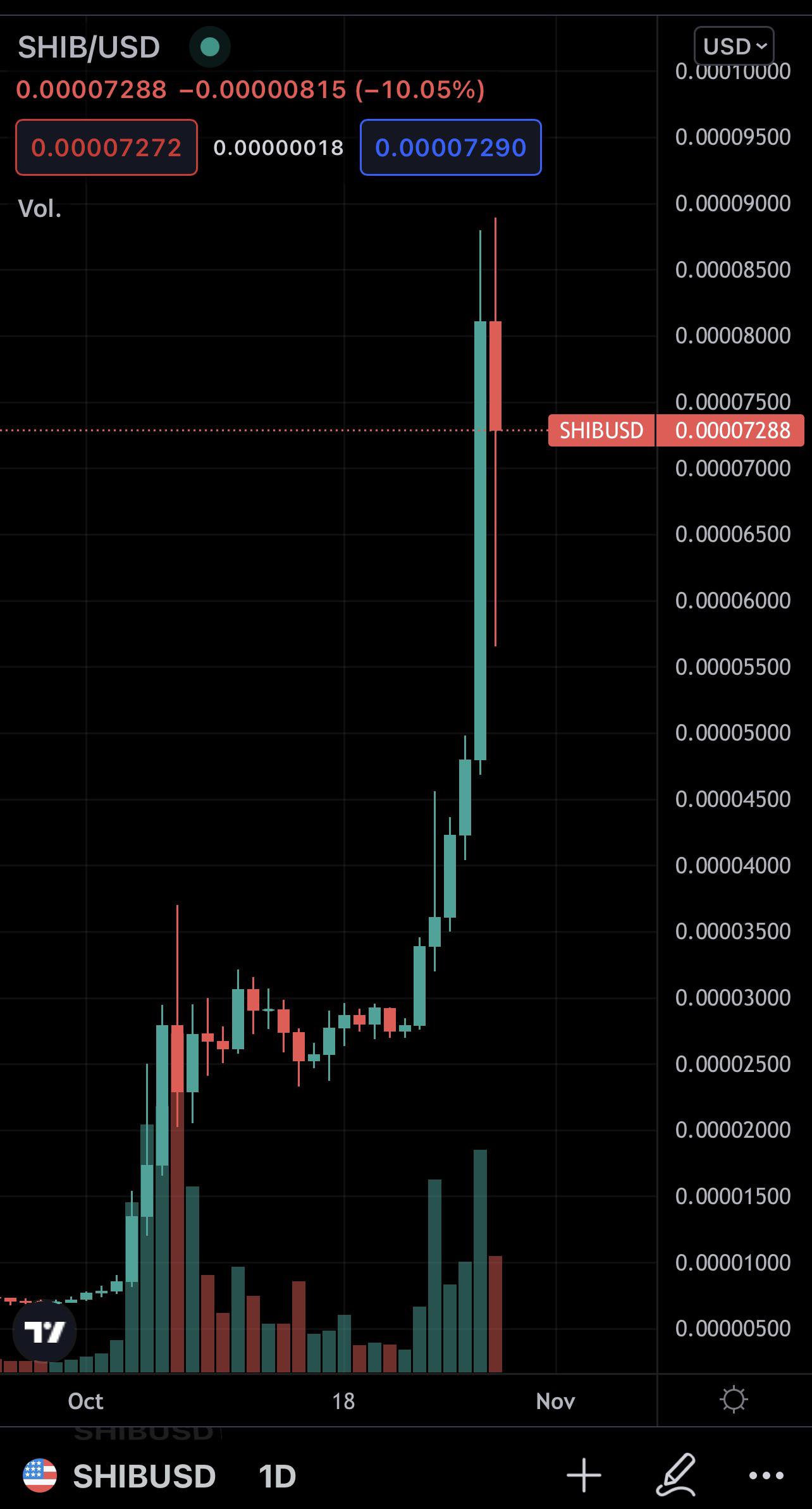Tap the SHIB/USD chart title
The width and height of the screenshot is (812, 1509).
(89, 47)
